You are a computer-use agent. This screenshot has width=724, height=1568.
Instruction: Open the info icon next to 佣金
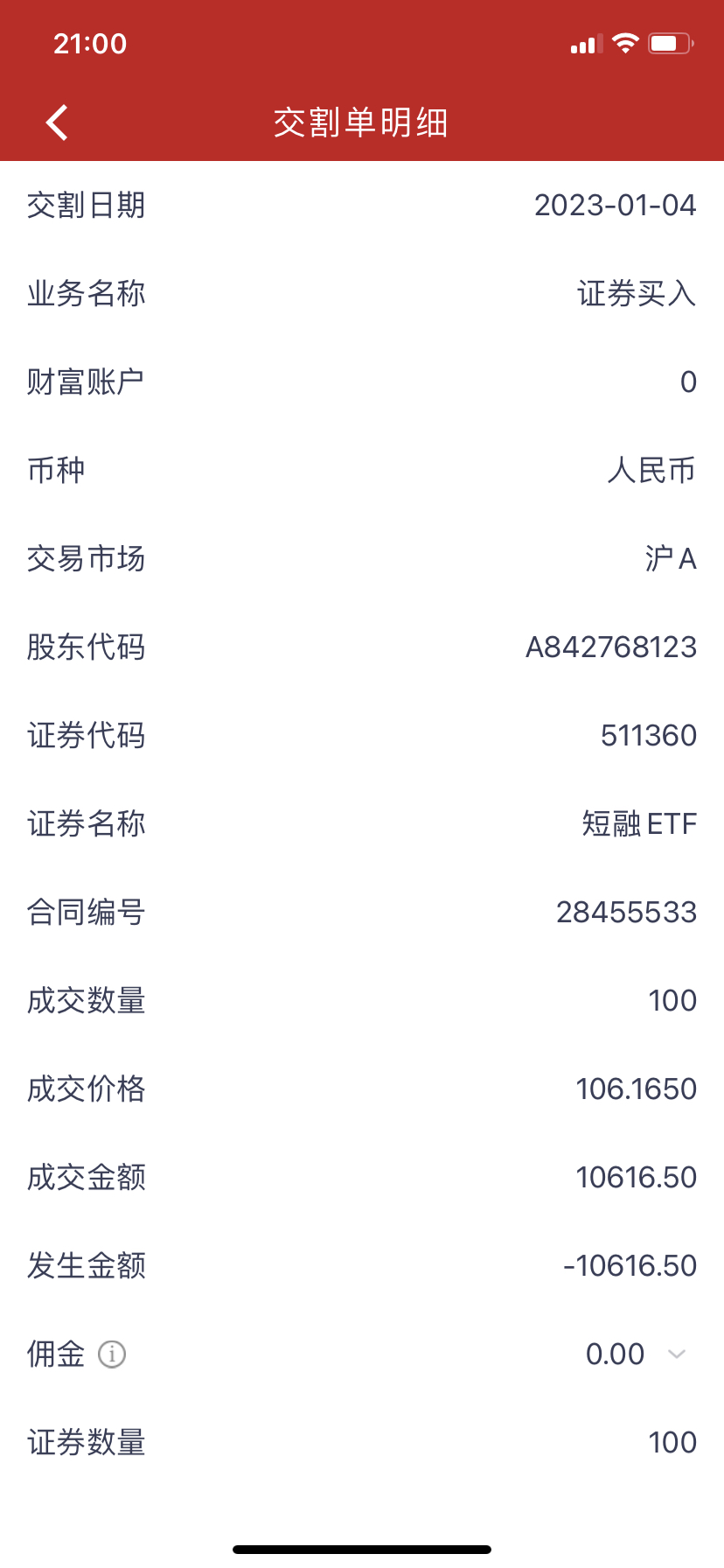point(111,1354)
